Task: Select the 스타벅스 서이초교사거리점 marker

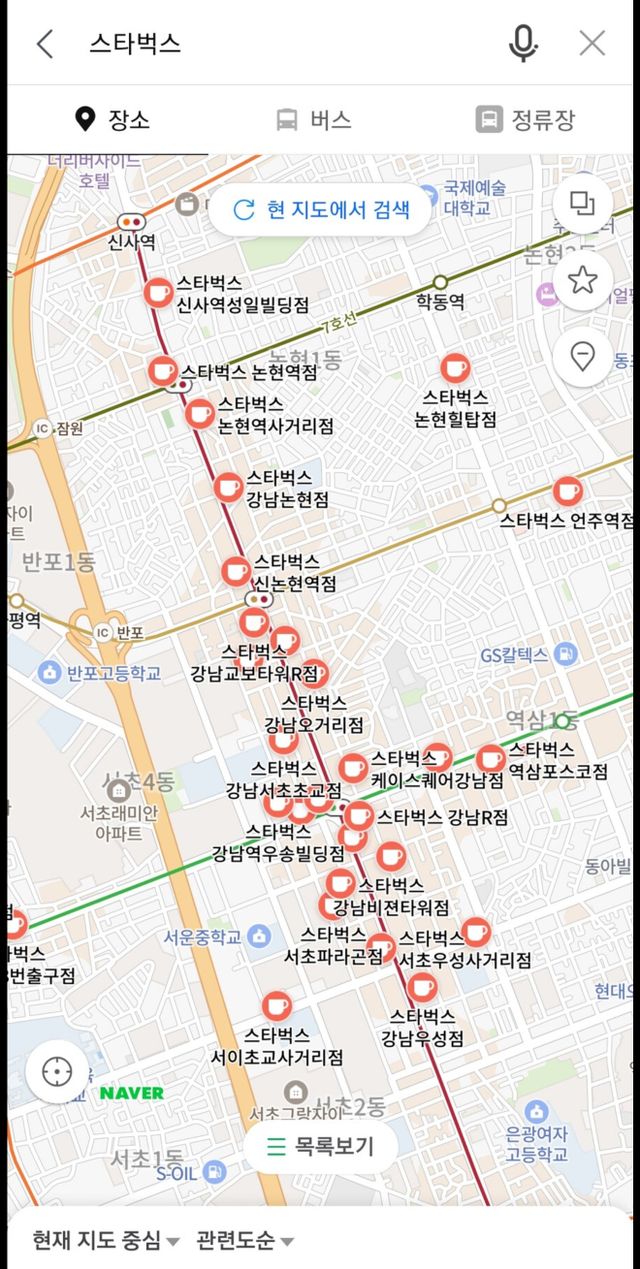Action: [x=277, y=1006]
